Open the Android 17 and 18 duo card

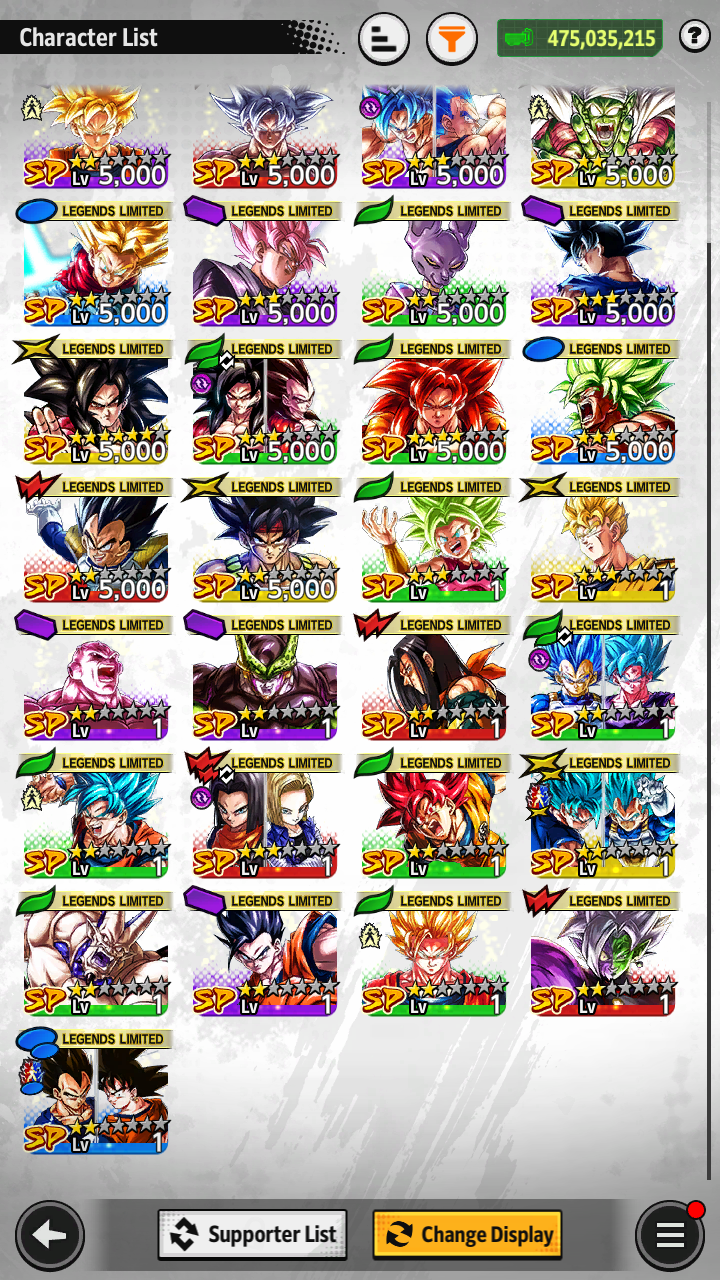pos(265,816)
